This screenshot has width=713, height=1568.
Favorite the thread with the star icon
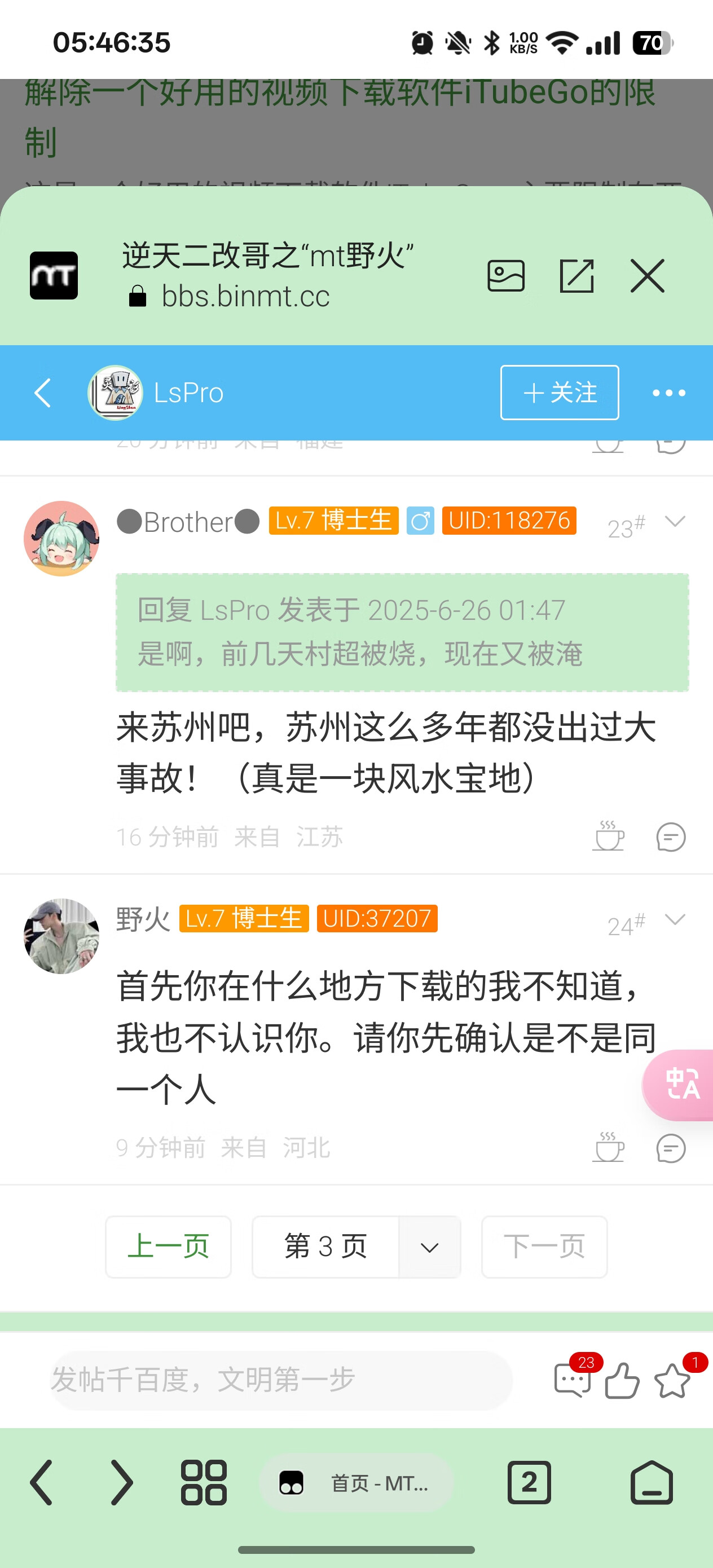672,1380
